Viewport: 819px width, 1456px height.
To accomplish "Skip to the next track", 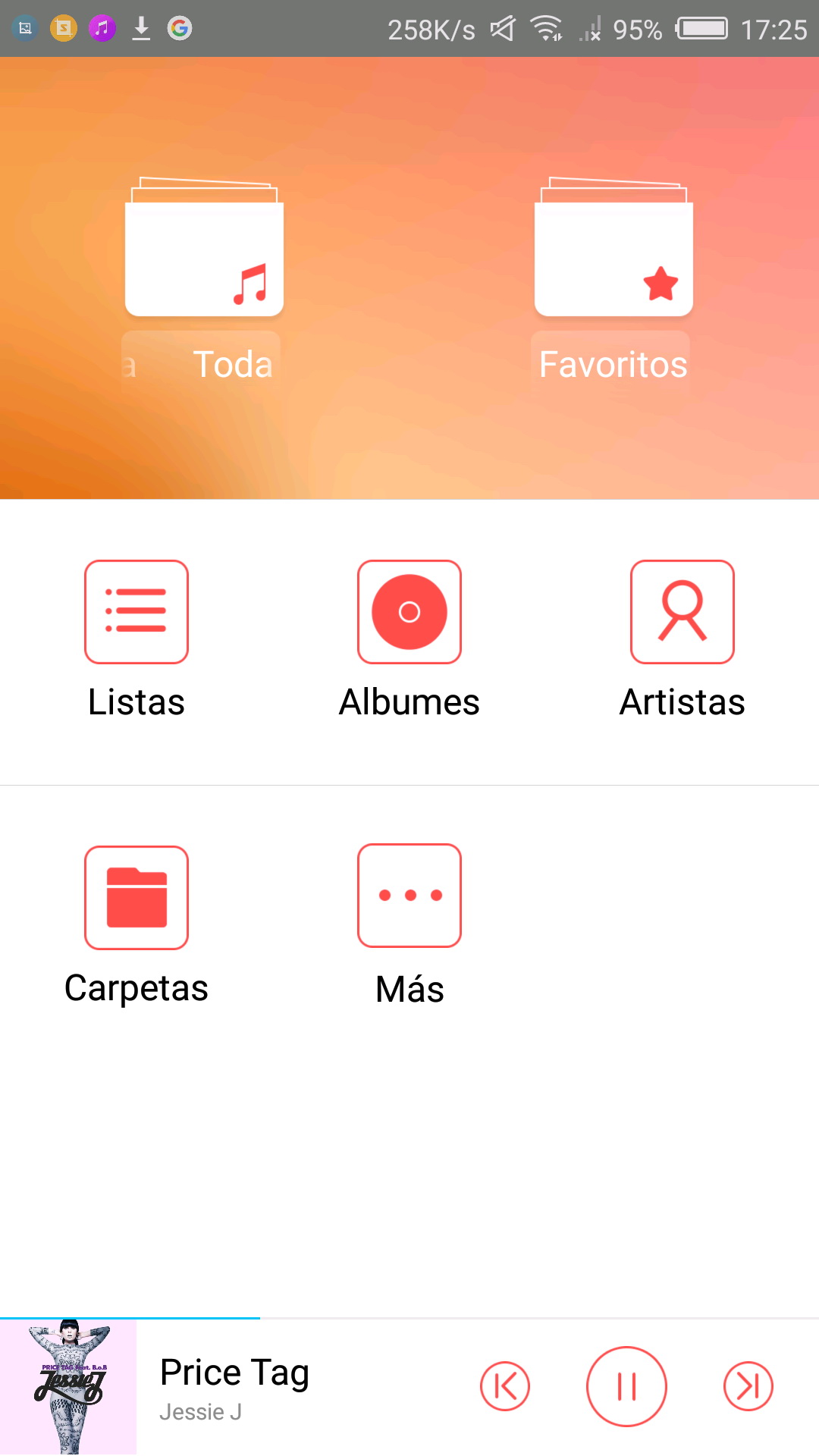I will [748, 1386].
